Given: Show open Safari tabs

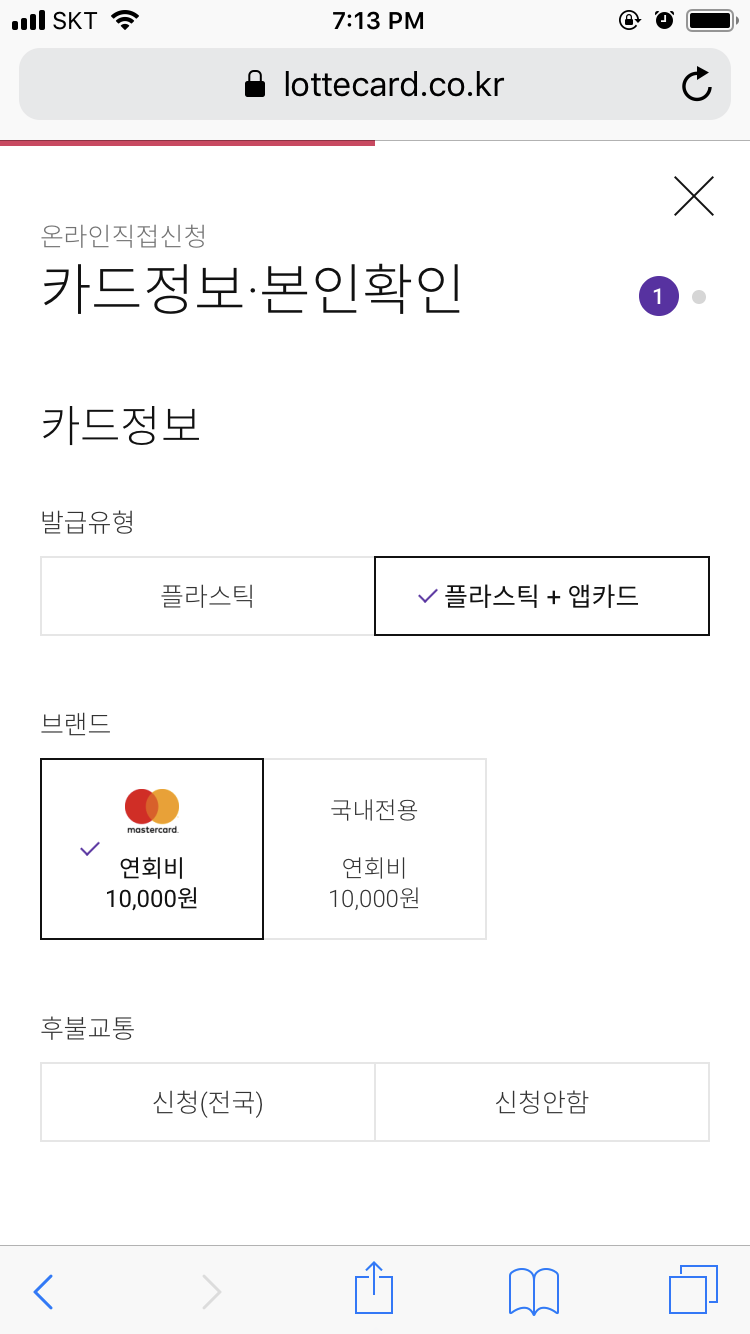Looking at the screenshot, I should coord(693,1289).
